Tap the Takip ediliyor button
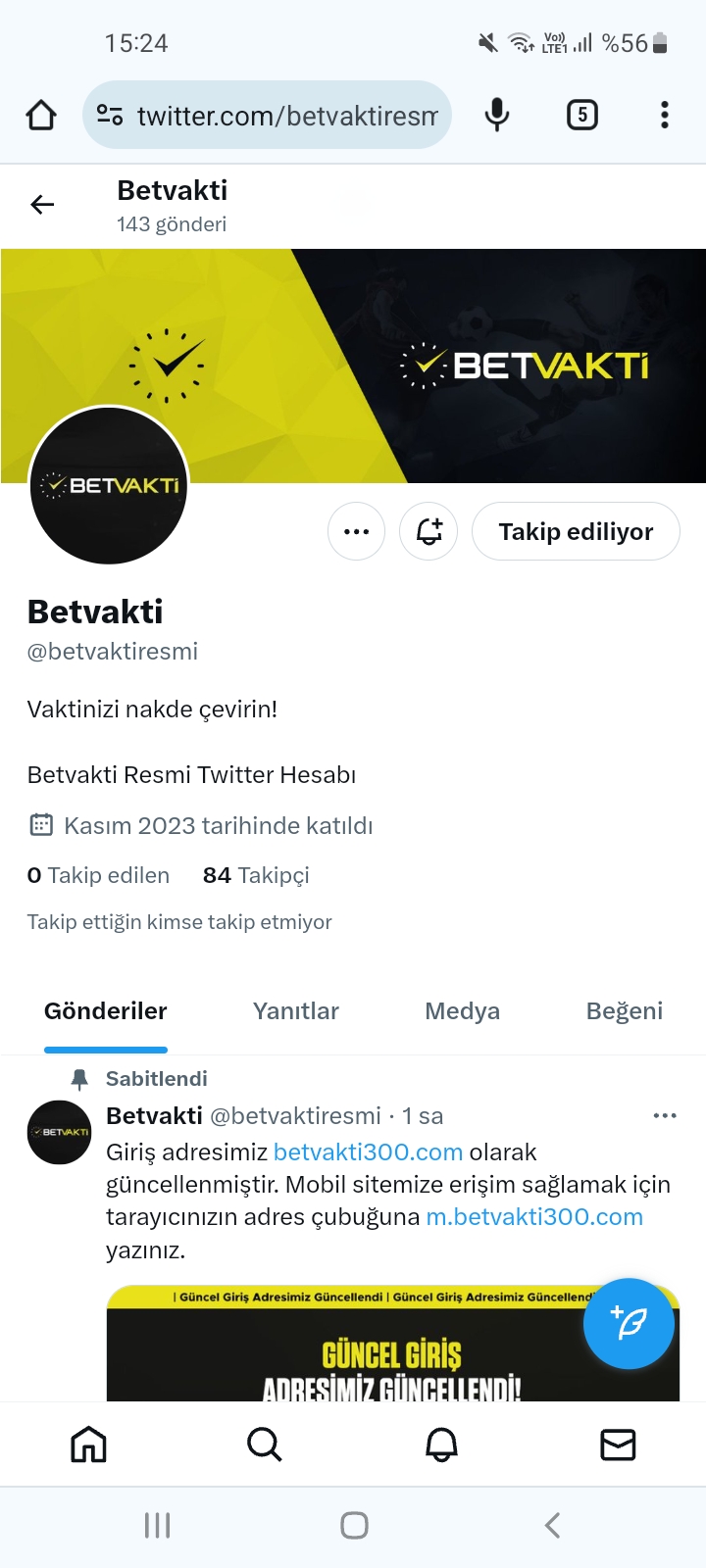The height and width of the screenshot is (1568, 706). pyautogui.click(x=576, y=531)
